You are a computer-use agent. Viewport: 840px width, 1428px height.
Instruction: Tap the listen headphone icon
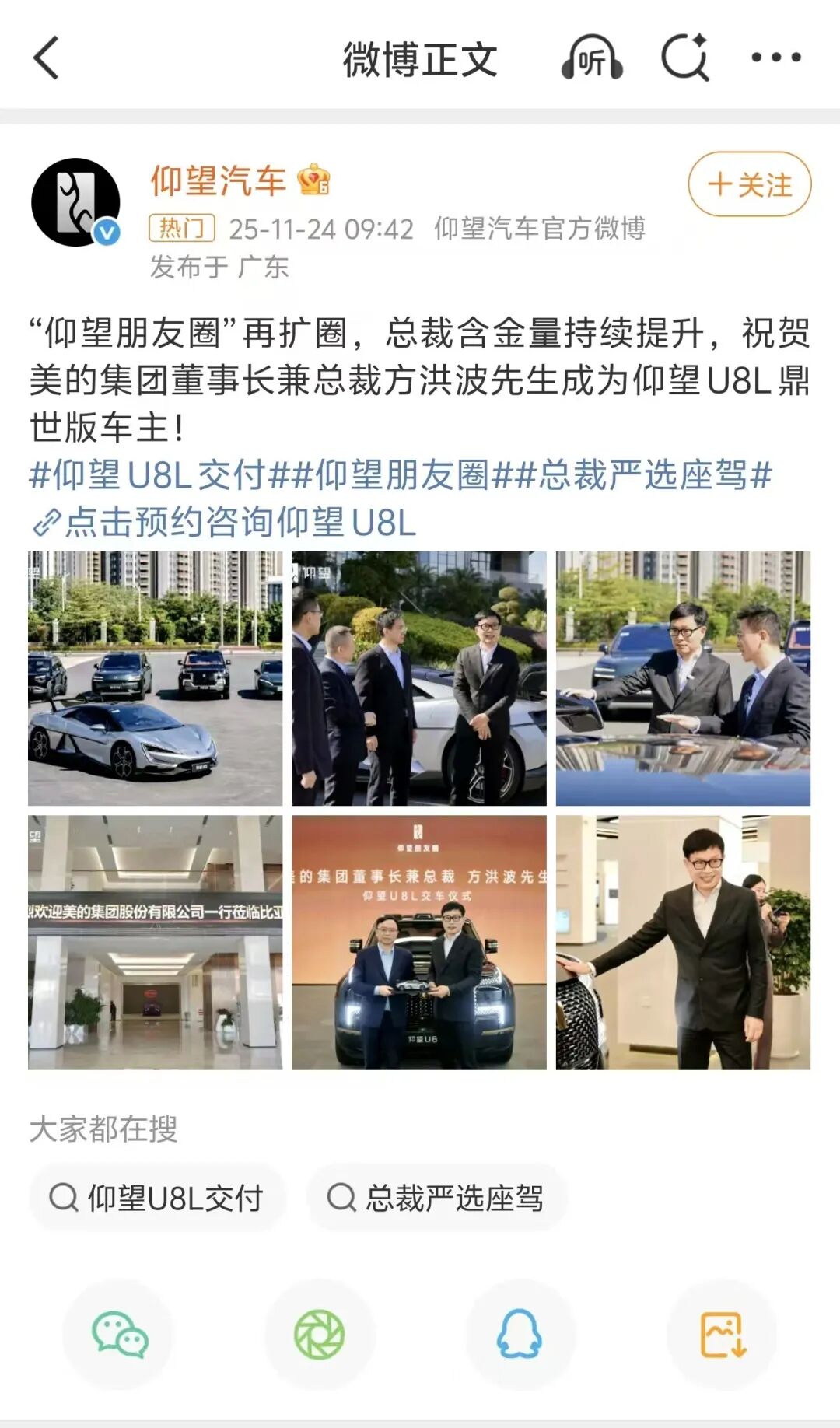click(x=592, y=58)
